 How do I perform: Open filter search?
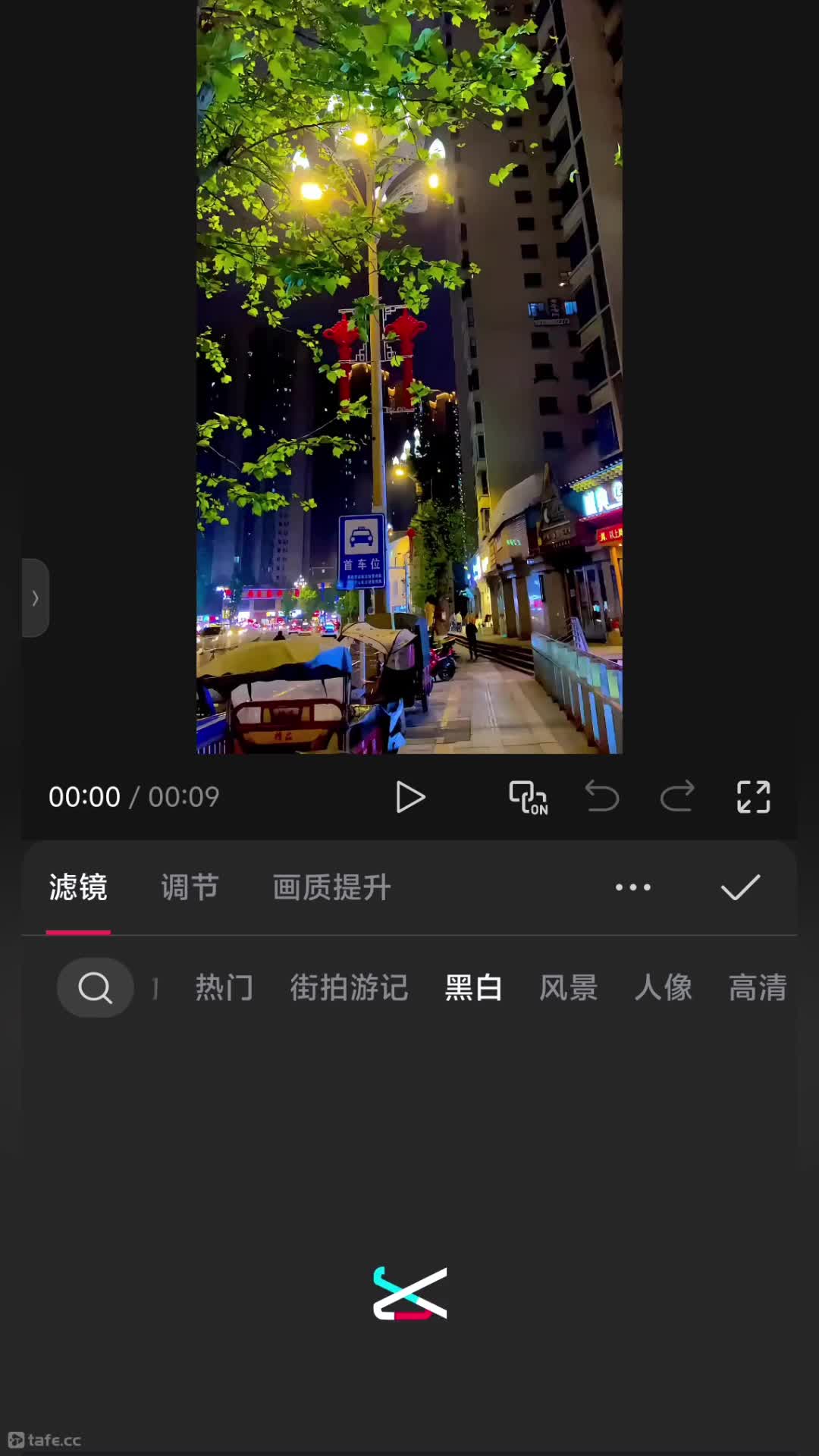tap(96, 987)
